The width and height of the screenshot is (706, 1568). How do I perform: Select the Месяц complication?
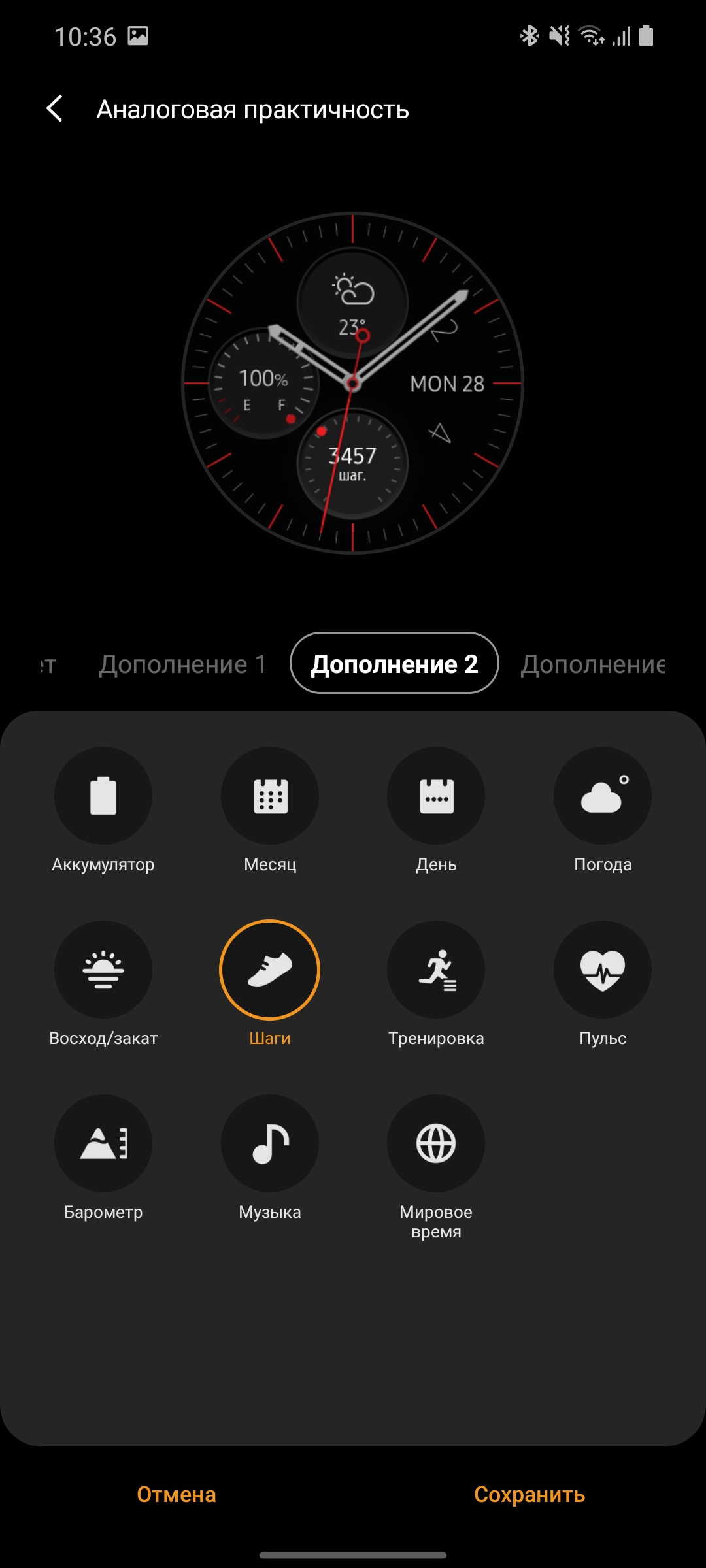[270, 796]
